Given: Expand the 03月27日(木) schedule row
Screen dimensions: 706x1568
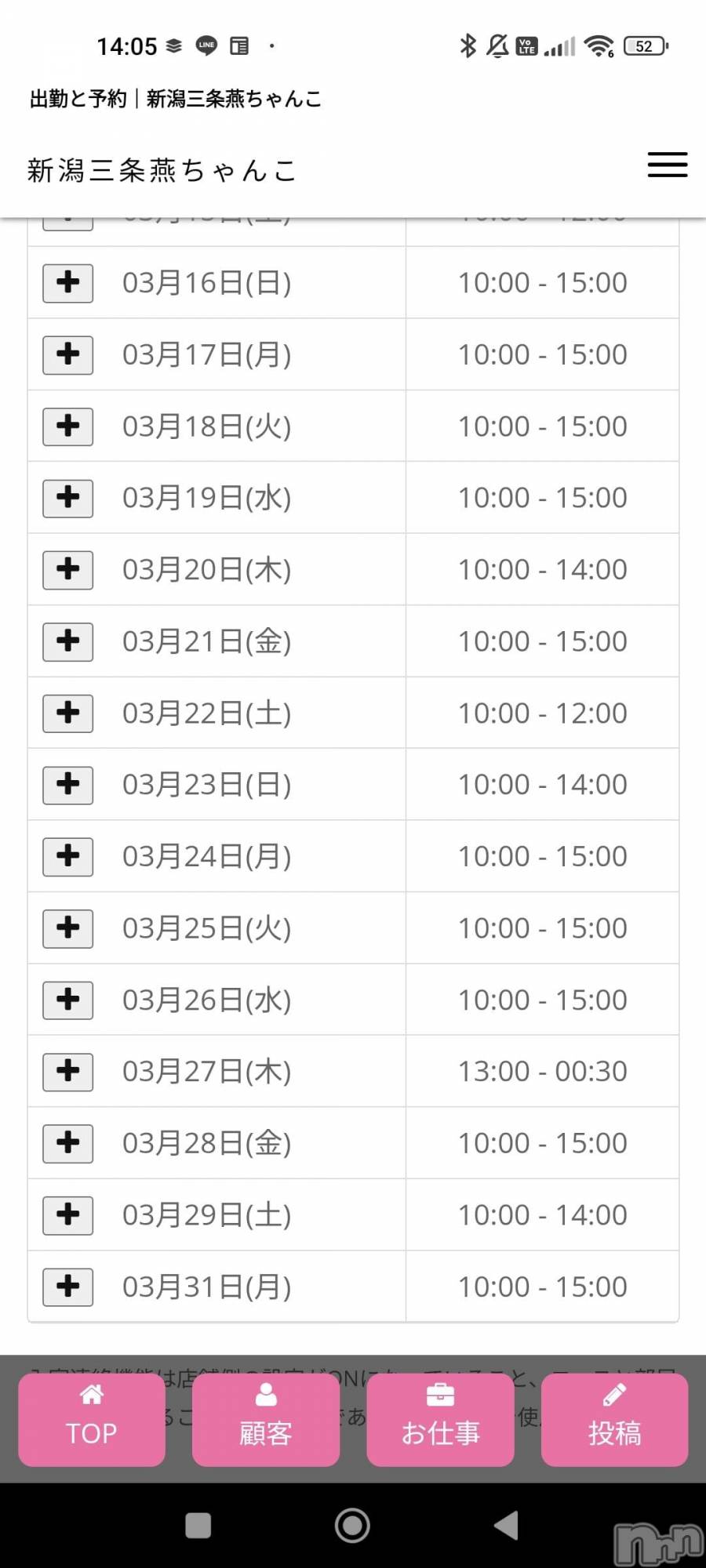Looking at the screenshot, I should [x=68, y=1072].
